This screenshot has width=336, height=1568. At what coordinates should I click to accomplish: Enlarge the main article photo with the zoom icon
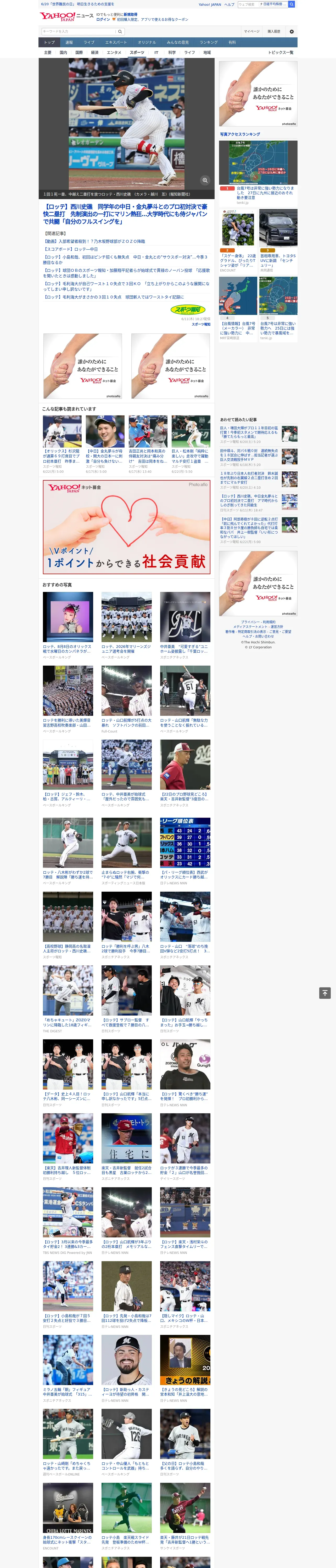coord(205,180)
